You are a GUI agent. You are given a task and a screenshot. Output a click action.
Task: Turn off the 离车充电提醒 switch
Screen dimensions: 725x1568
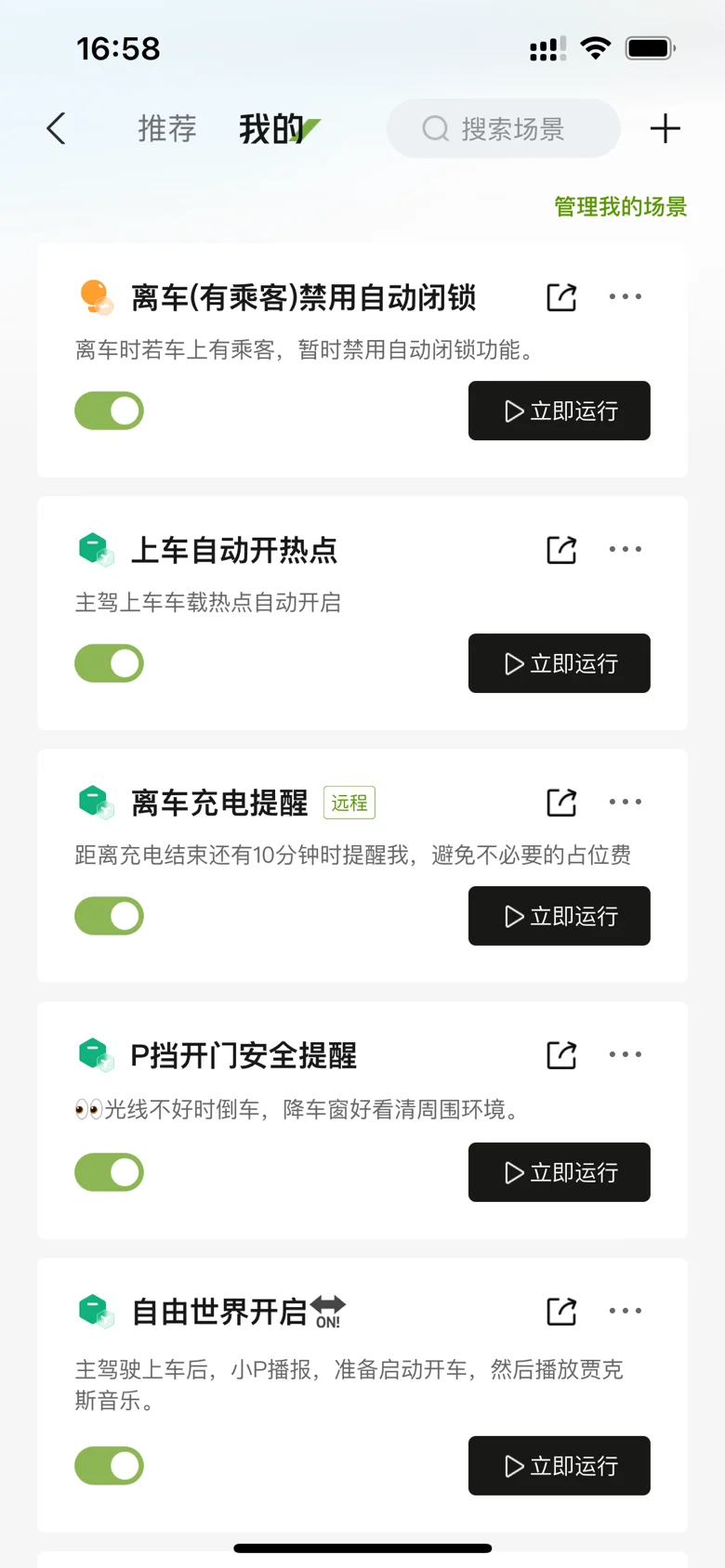point(109,916)
